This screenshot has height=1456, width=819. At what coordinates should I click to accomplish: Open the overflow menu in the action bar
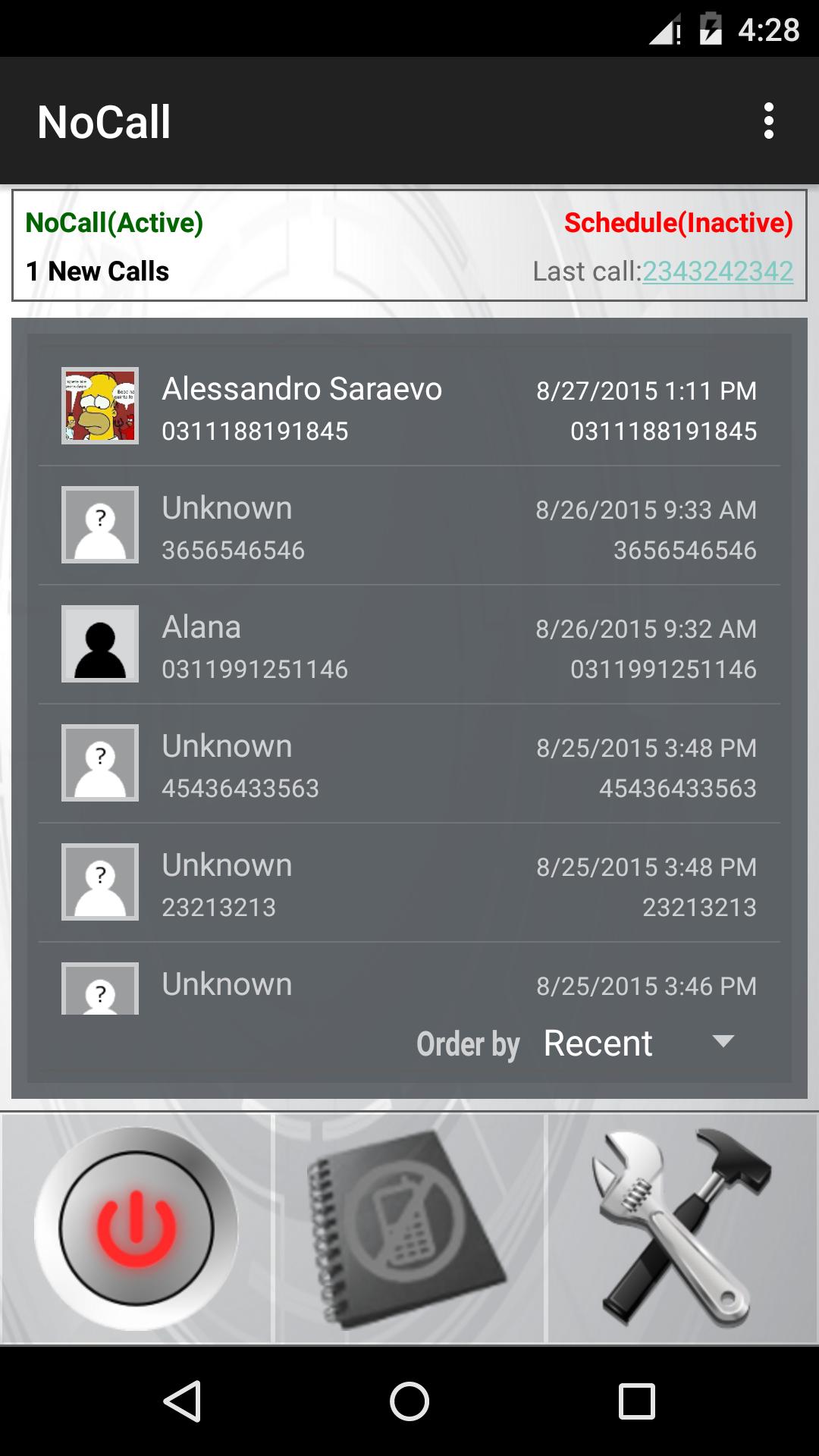click(x=770, y=121)
